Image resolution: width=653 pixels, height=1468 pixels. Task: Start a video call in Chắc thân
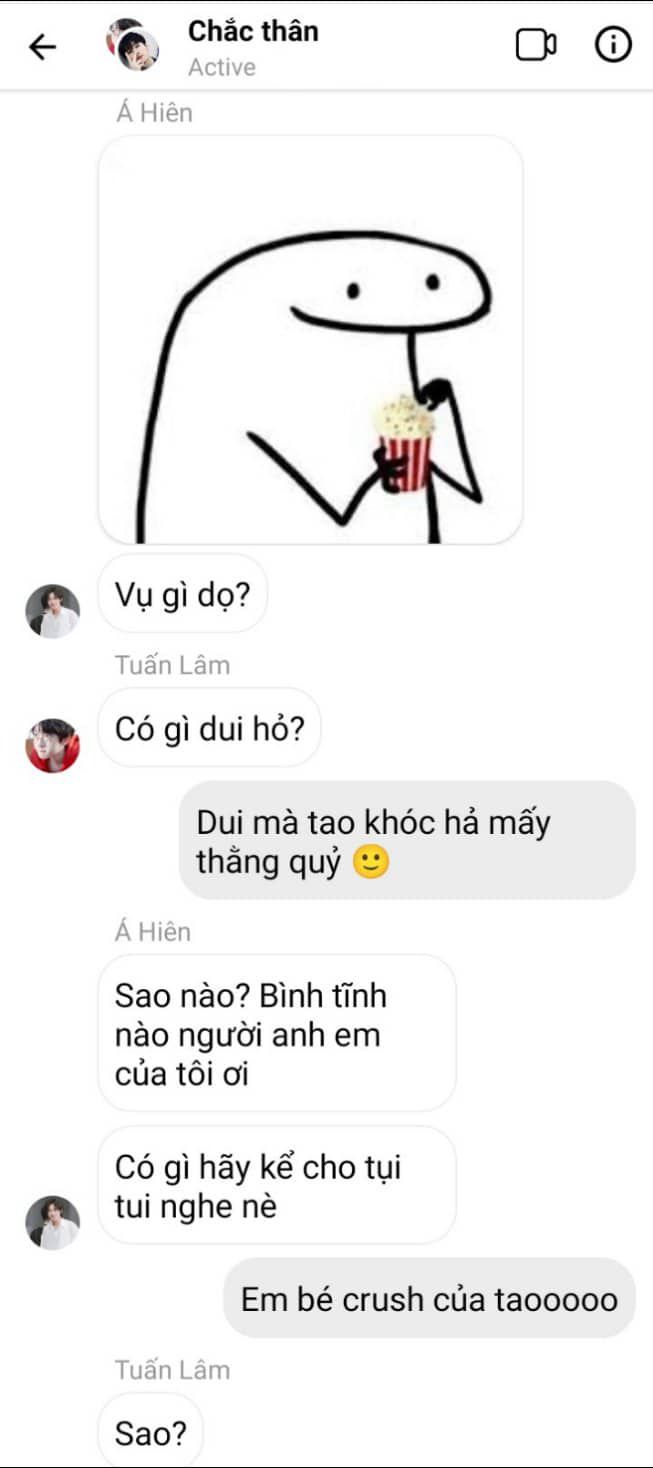536,45
